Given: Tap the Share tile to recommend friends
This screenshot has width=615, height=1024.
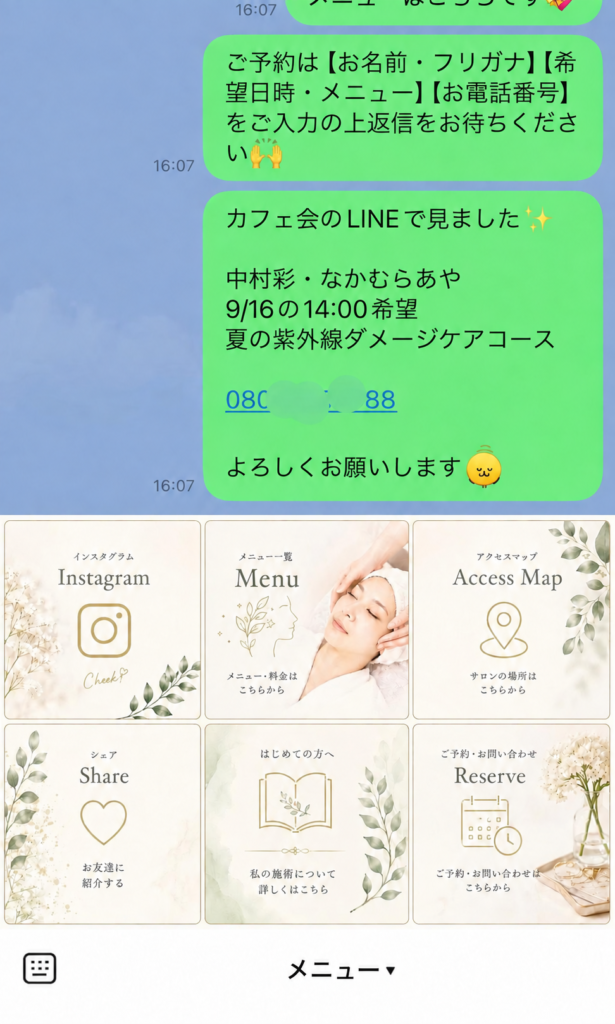Looking at the screenshot, I should point(102,824).
